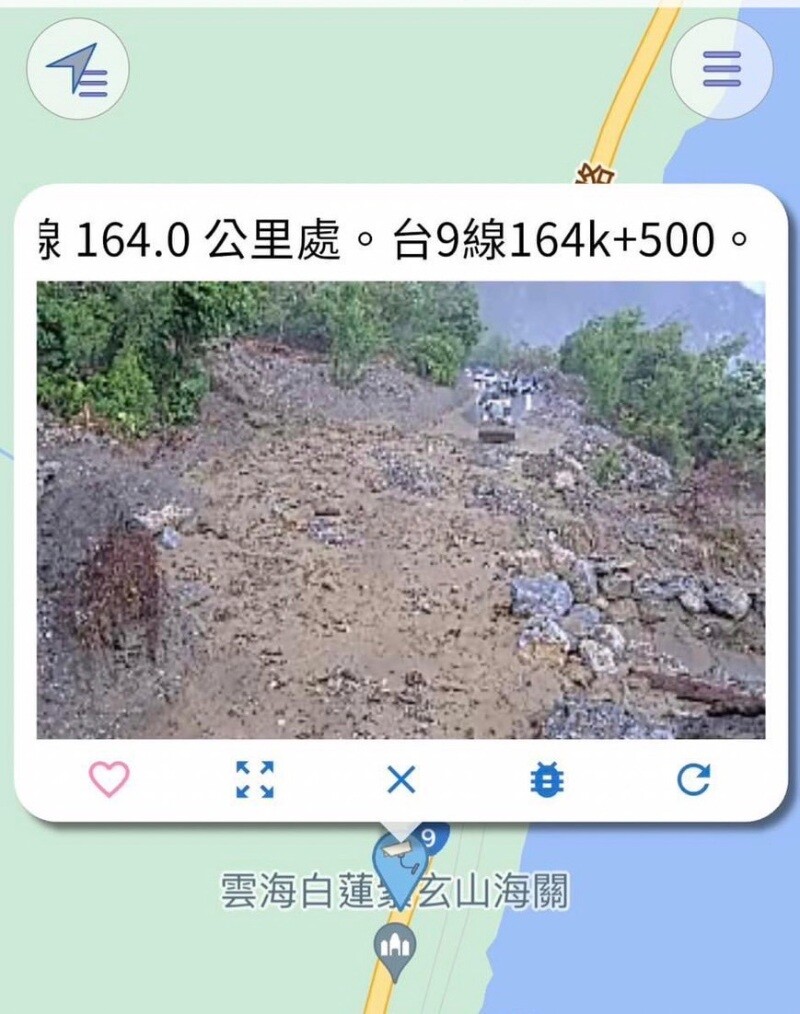Open the hamburger menu
Image resolution: width=800 pixels, height=1014 pixels.
[x=721, y=69]
